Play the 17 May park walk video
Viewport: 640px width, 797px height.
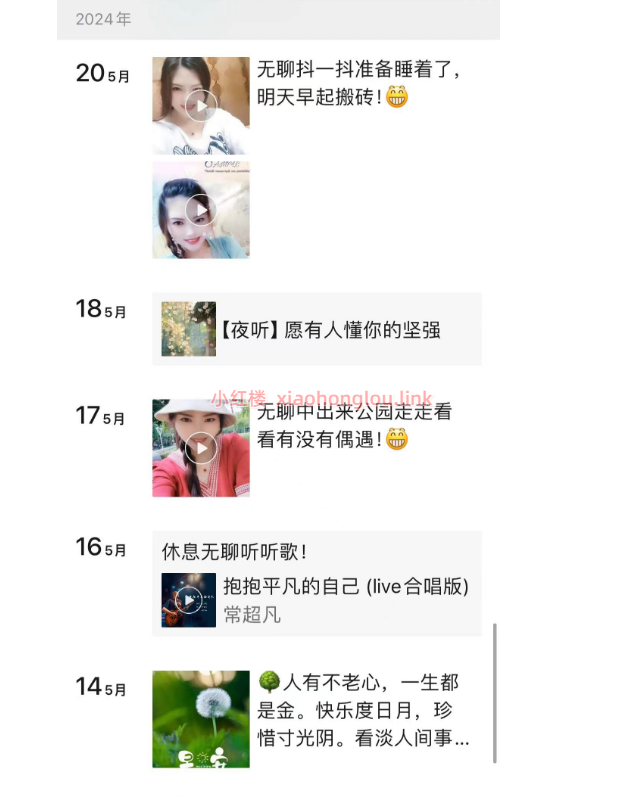[x=201, y=448]
